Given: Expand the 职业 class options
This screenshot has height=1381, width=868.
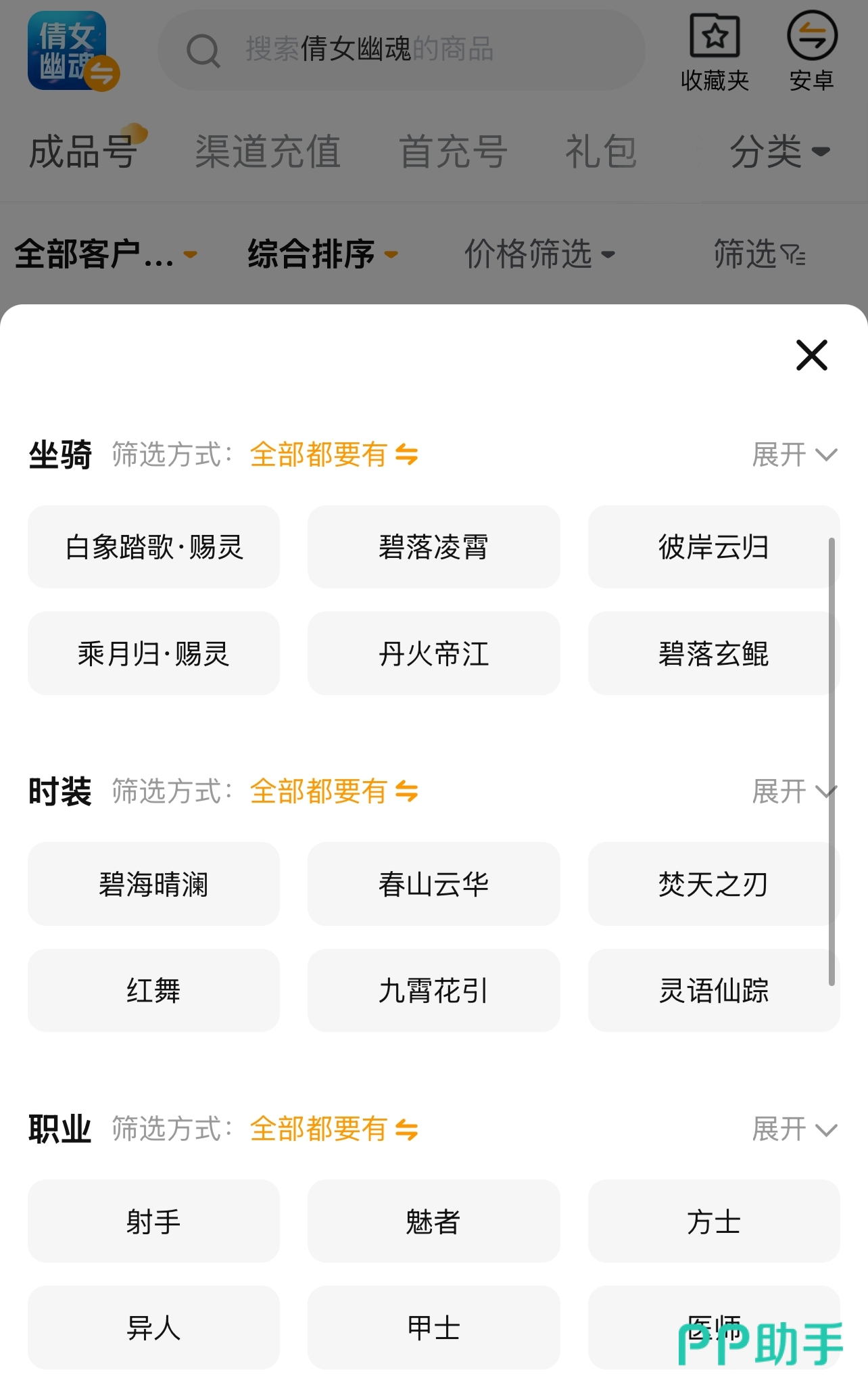Looking at the screenshot, I should [794, 1129].
